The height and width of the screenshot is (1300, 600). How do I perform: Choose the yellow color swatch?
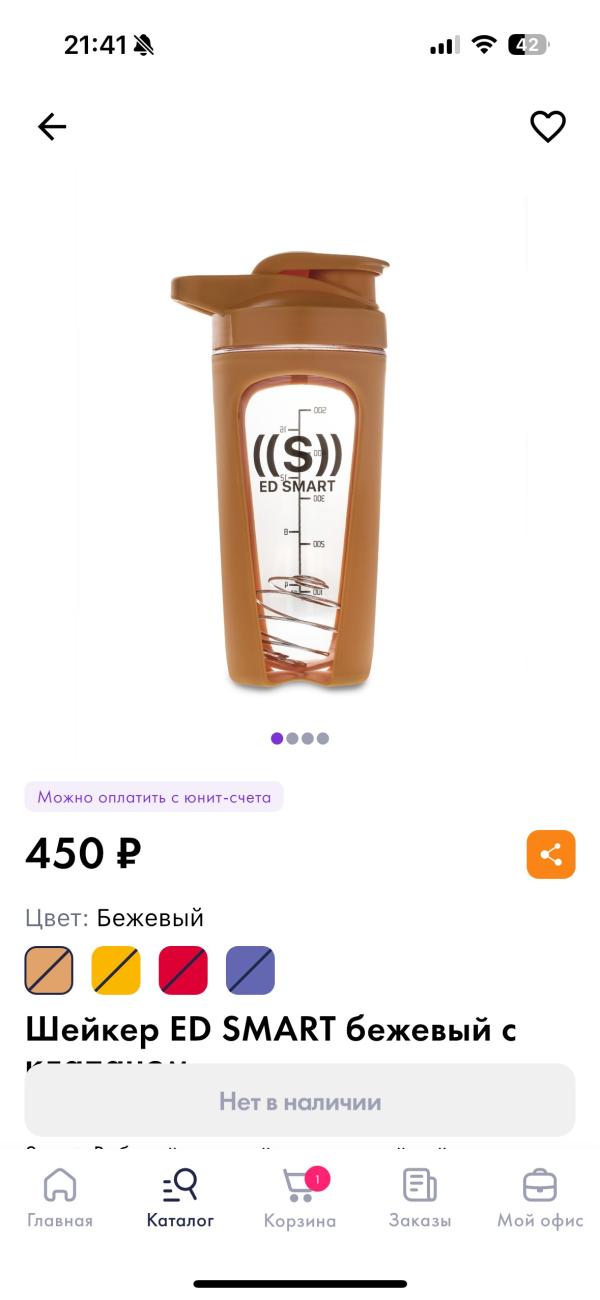click(116, 970)
